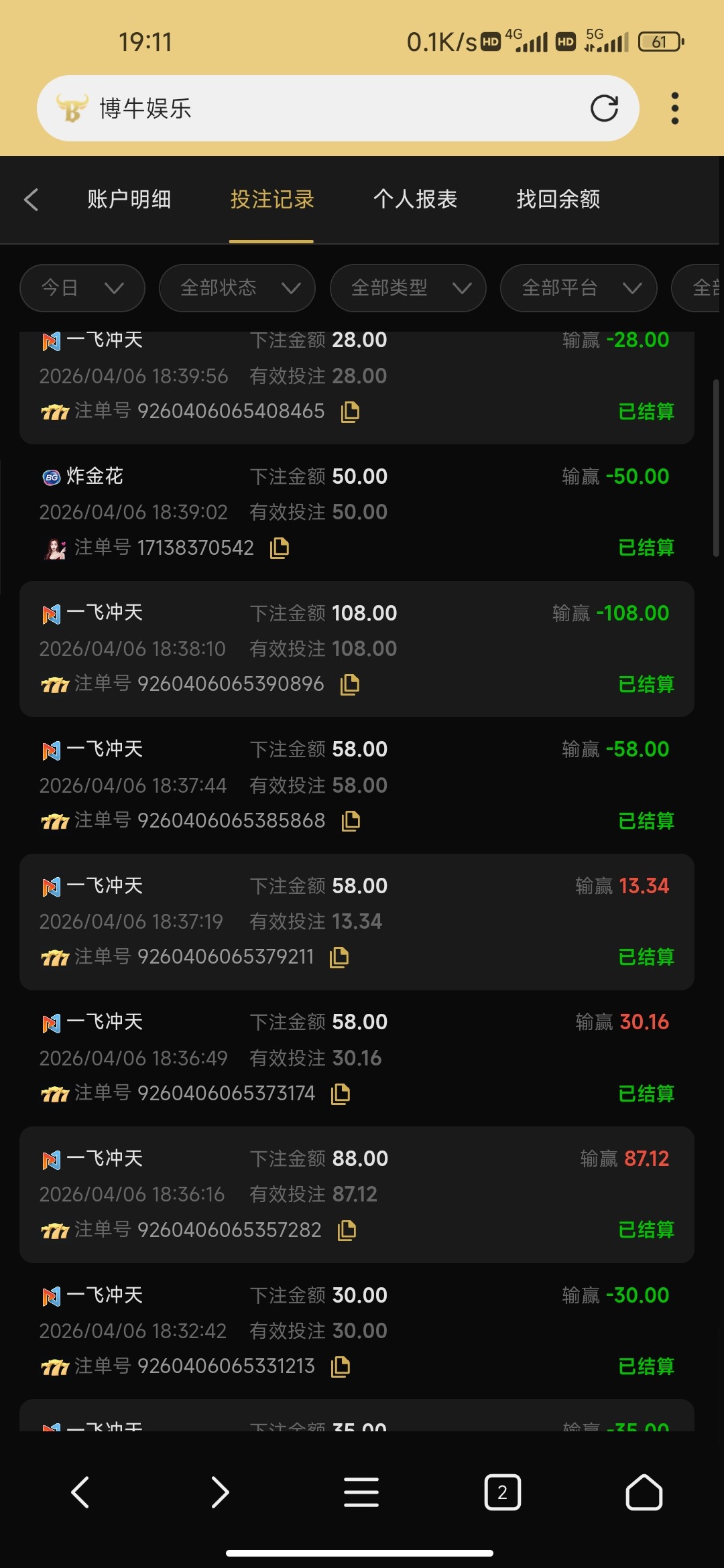Open the 找回余额 tab
Image resolution: width=724 pixels, height=1568 pixels.
pos(558,200)
